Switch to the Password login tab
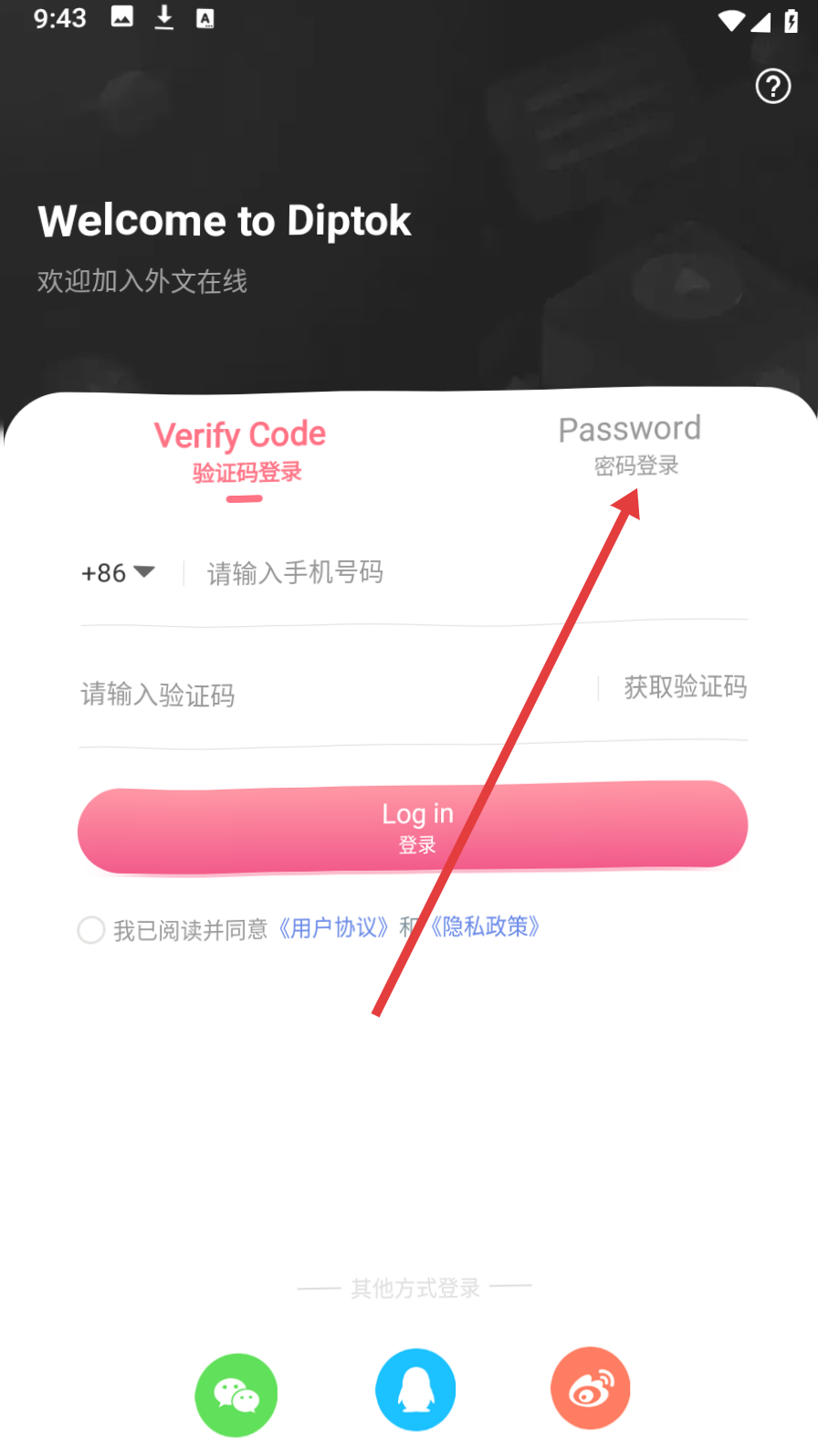The width and height of the screenshot is (818, 1456). coord(630,445)
